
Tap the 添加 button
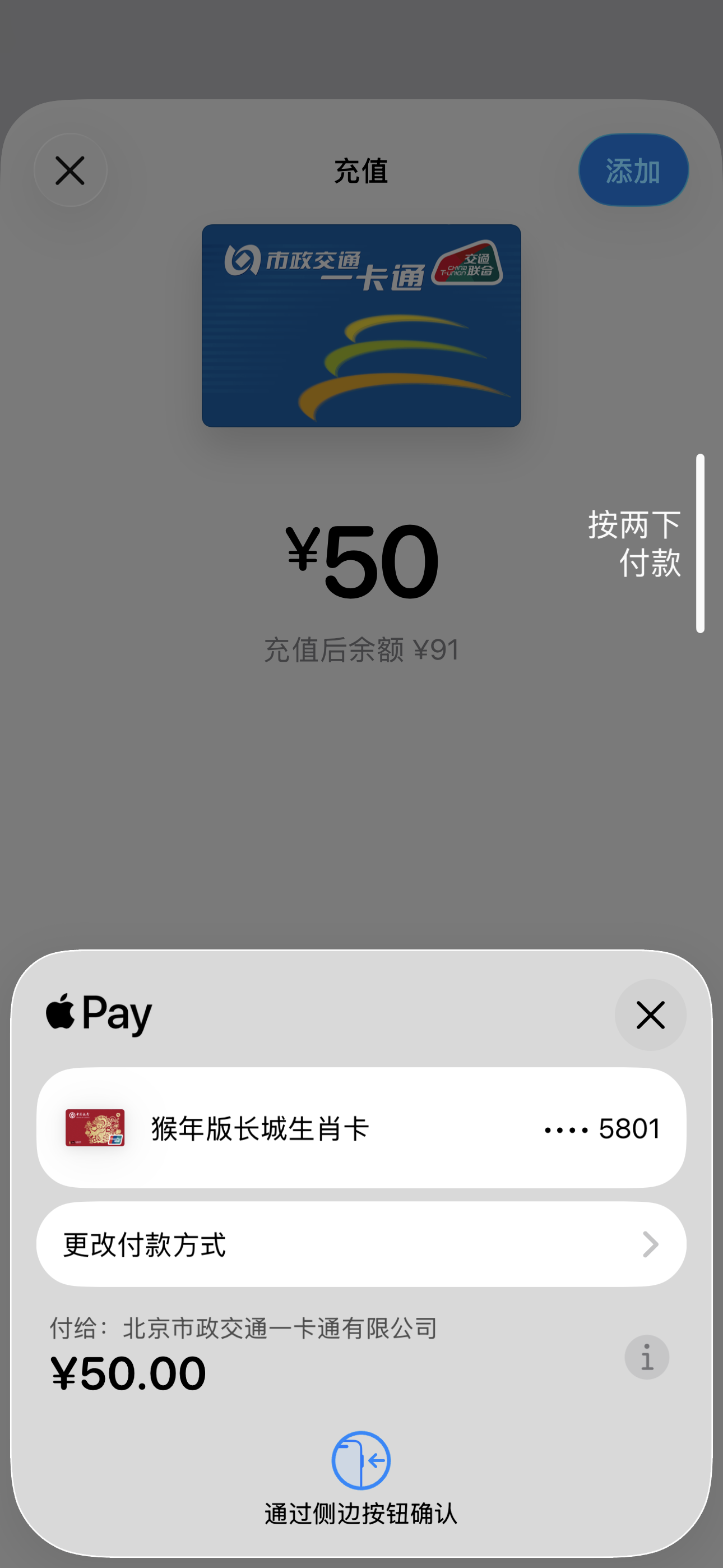pos(633,170)
